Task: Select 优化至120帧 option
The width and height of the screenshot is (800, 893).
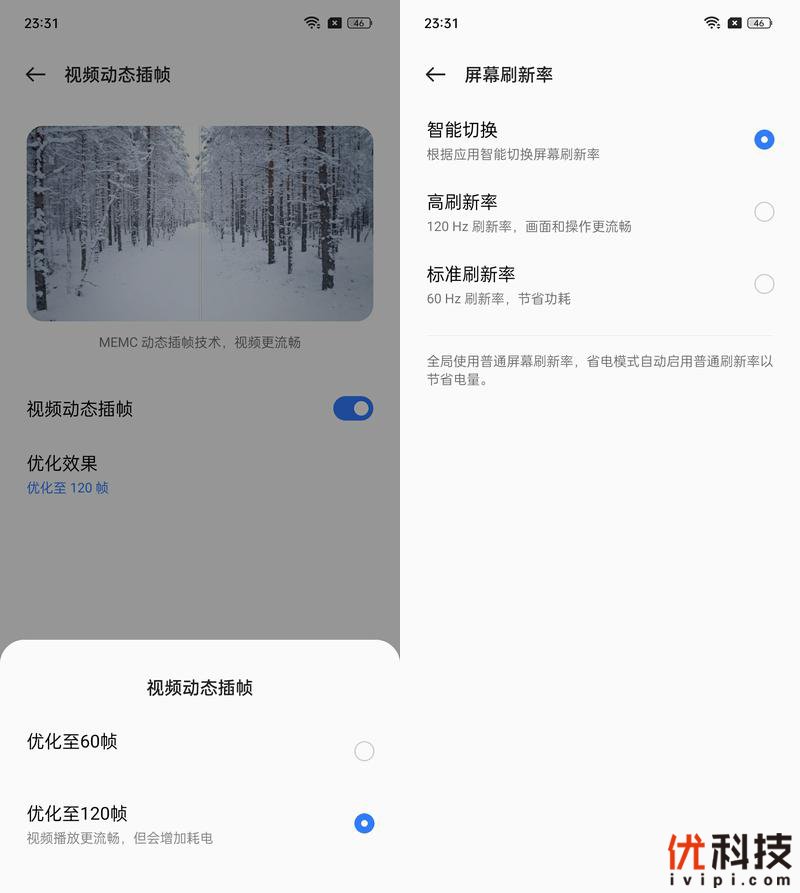Action: [364, 823]
